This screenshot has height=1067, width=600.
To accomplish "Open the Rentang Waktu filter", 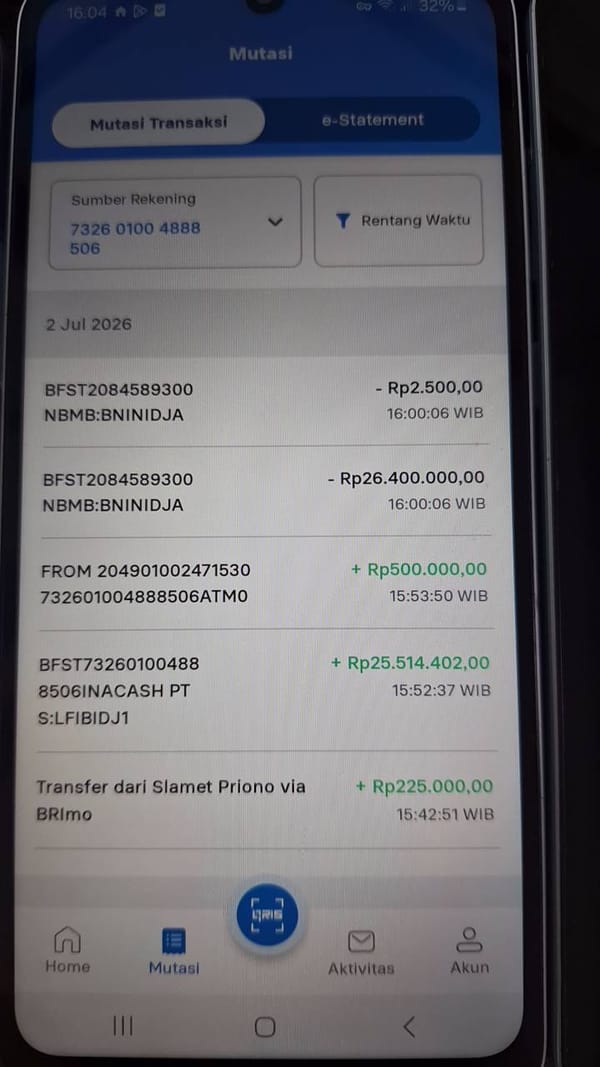I will click(x=399, y=220).
